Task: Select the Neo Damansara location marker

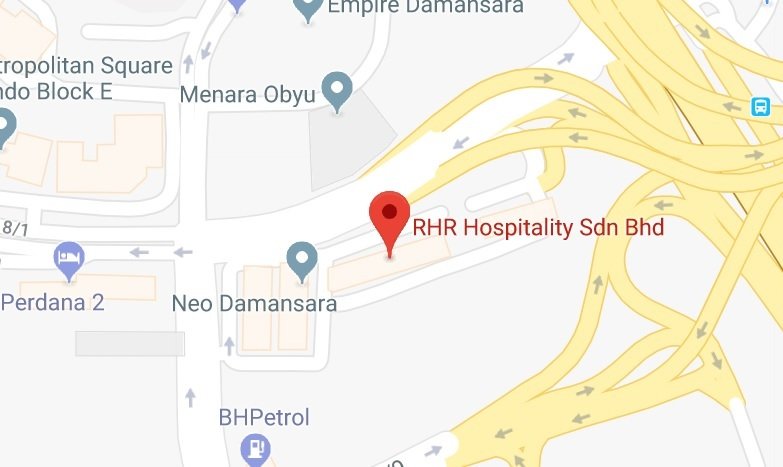Action: point(301,260)
